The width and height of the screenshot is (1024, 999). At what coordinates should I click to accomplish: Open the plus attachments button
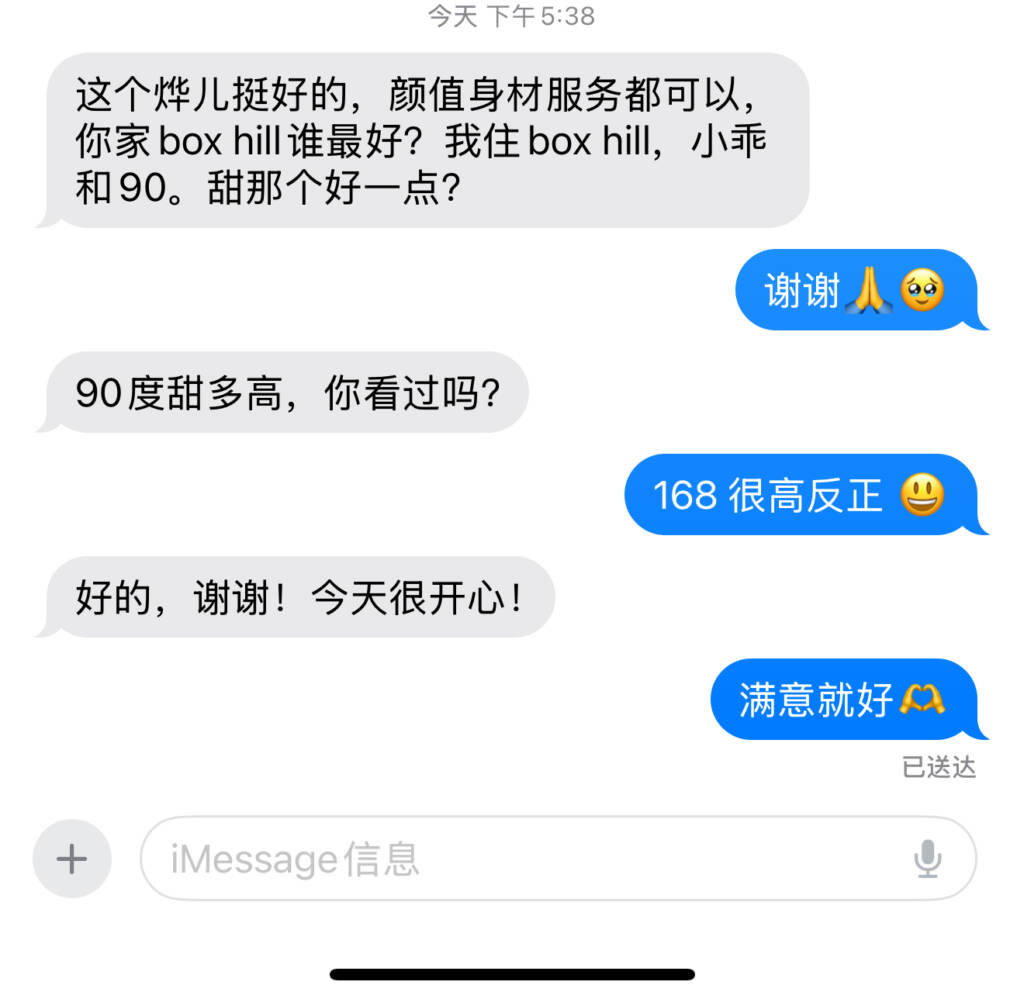tap(72, 858)
